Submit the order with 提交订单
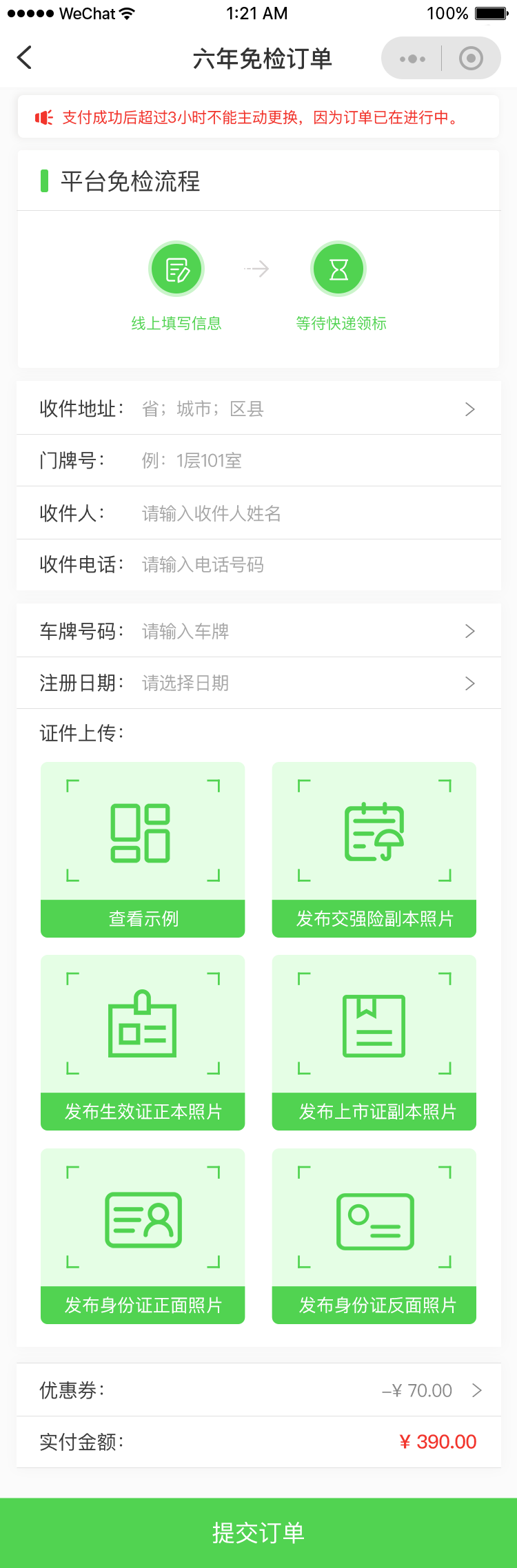 (258, 1533)
